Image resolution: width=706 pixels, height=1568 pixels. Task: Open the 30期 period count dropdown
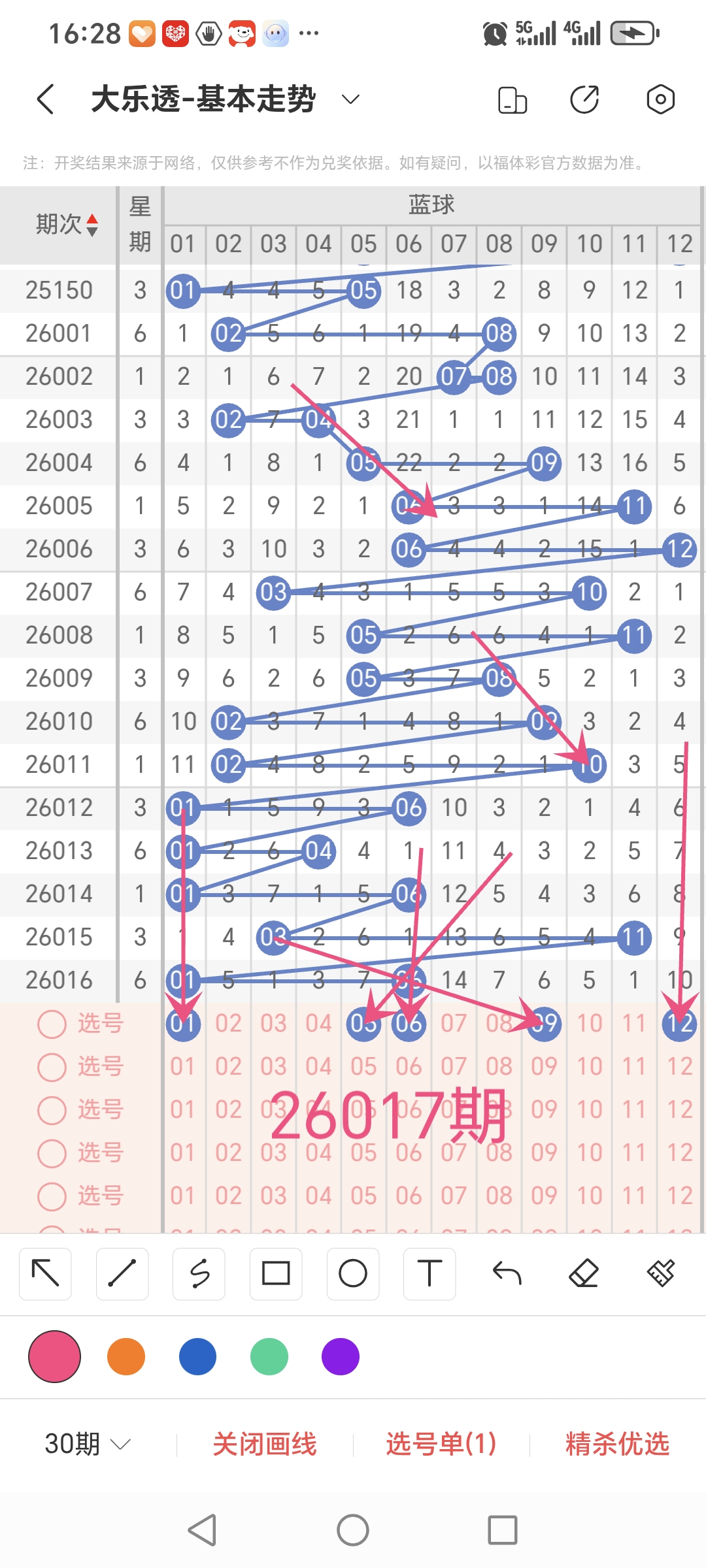[x=88, y=1443]
